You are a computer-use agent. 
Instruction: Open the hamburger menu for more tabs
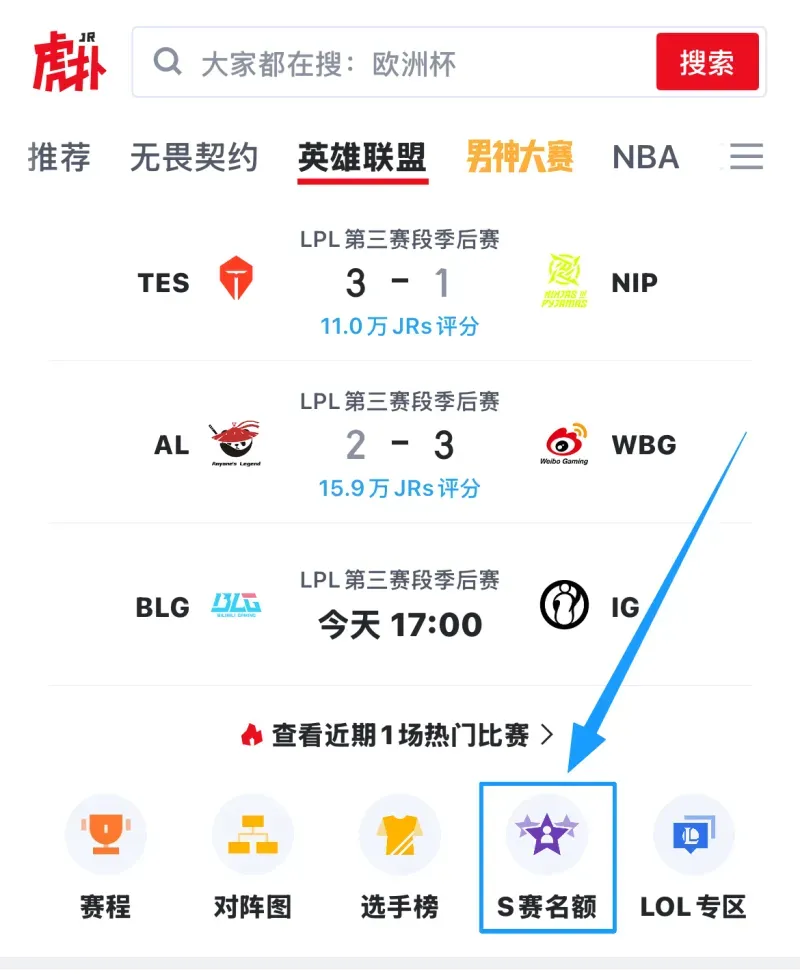point(744,158)
